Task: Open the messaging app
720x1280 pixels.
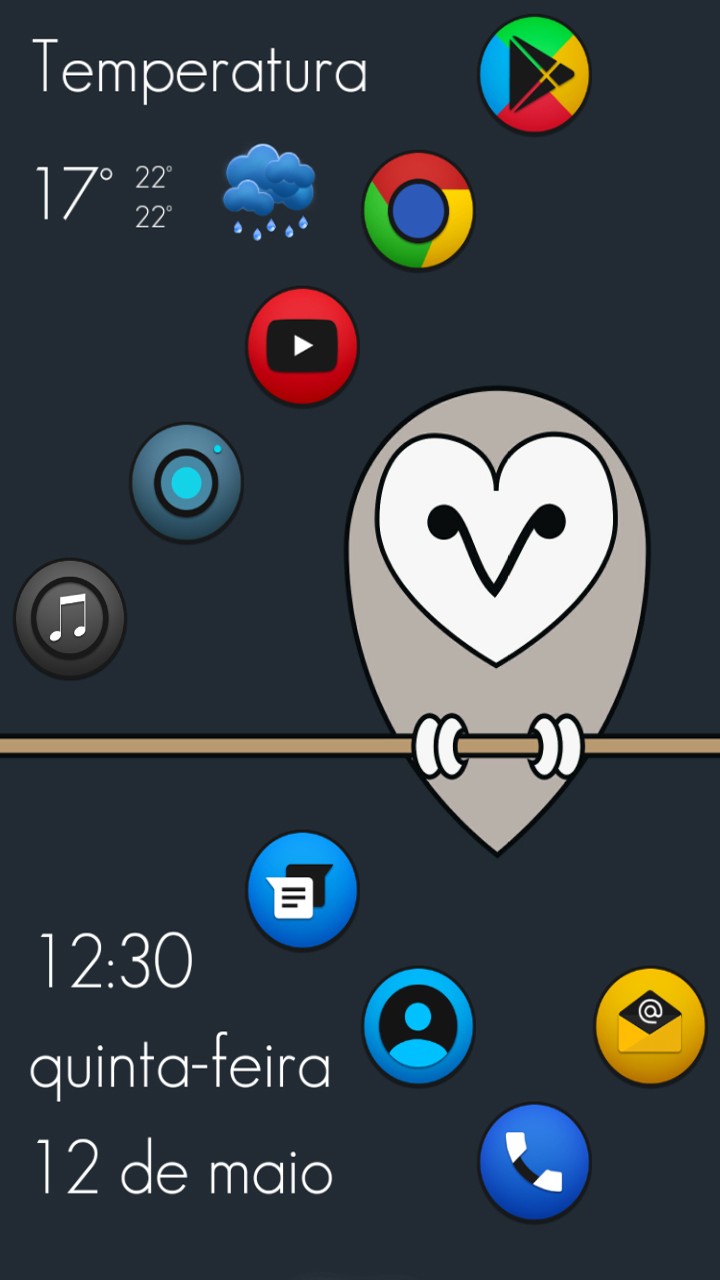Action: pos(302,891)
